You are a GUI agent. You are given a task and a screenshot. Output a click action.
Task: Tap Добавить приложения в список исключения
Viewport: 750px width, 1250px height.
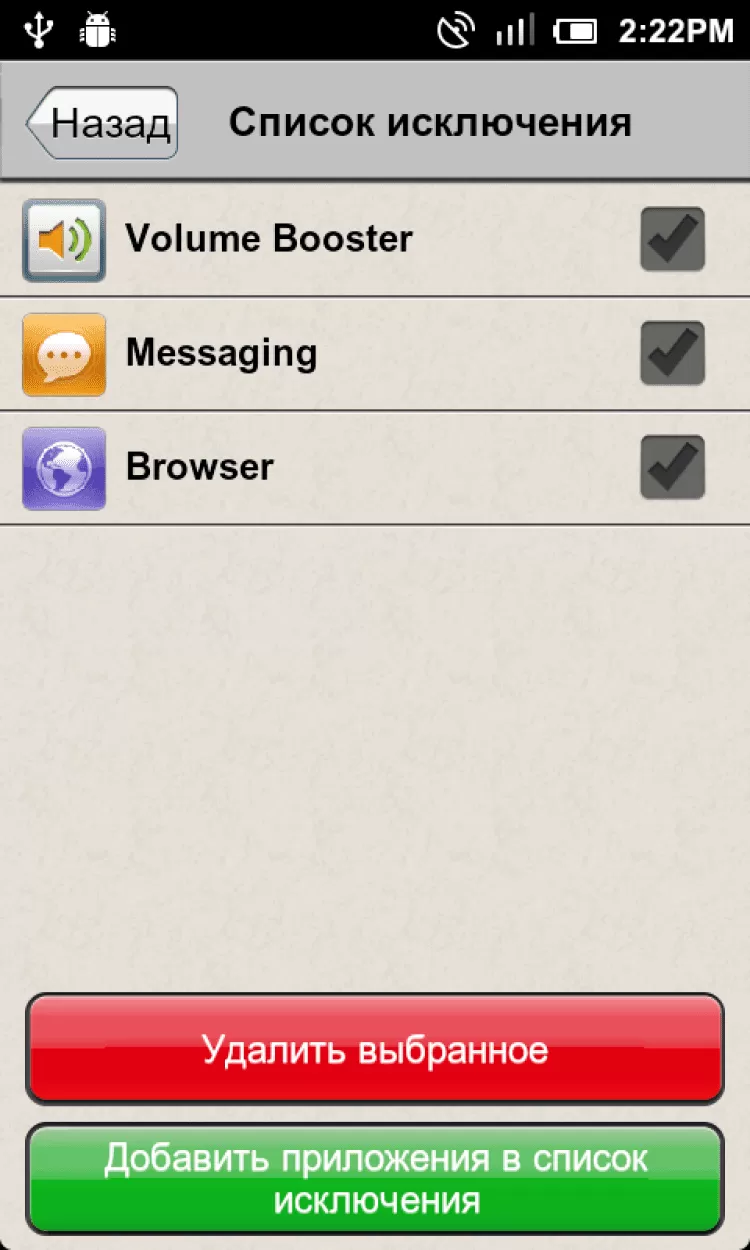374,1179
